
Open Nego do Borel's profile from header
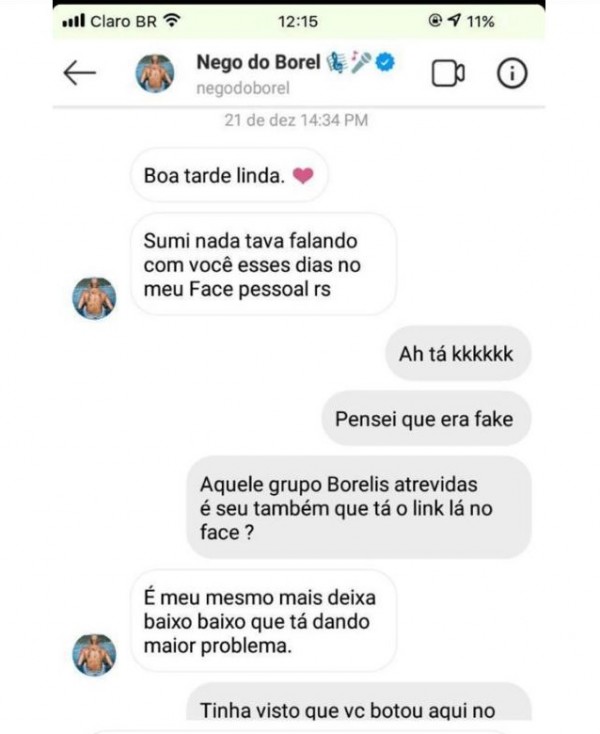(x=155, y=73)
